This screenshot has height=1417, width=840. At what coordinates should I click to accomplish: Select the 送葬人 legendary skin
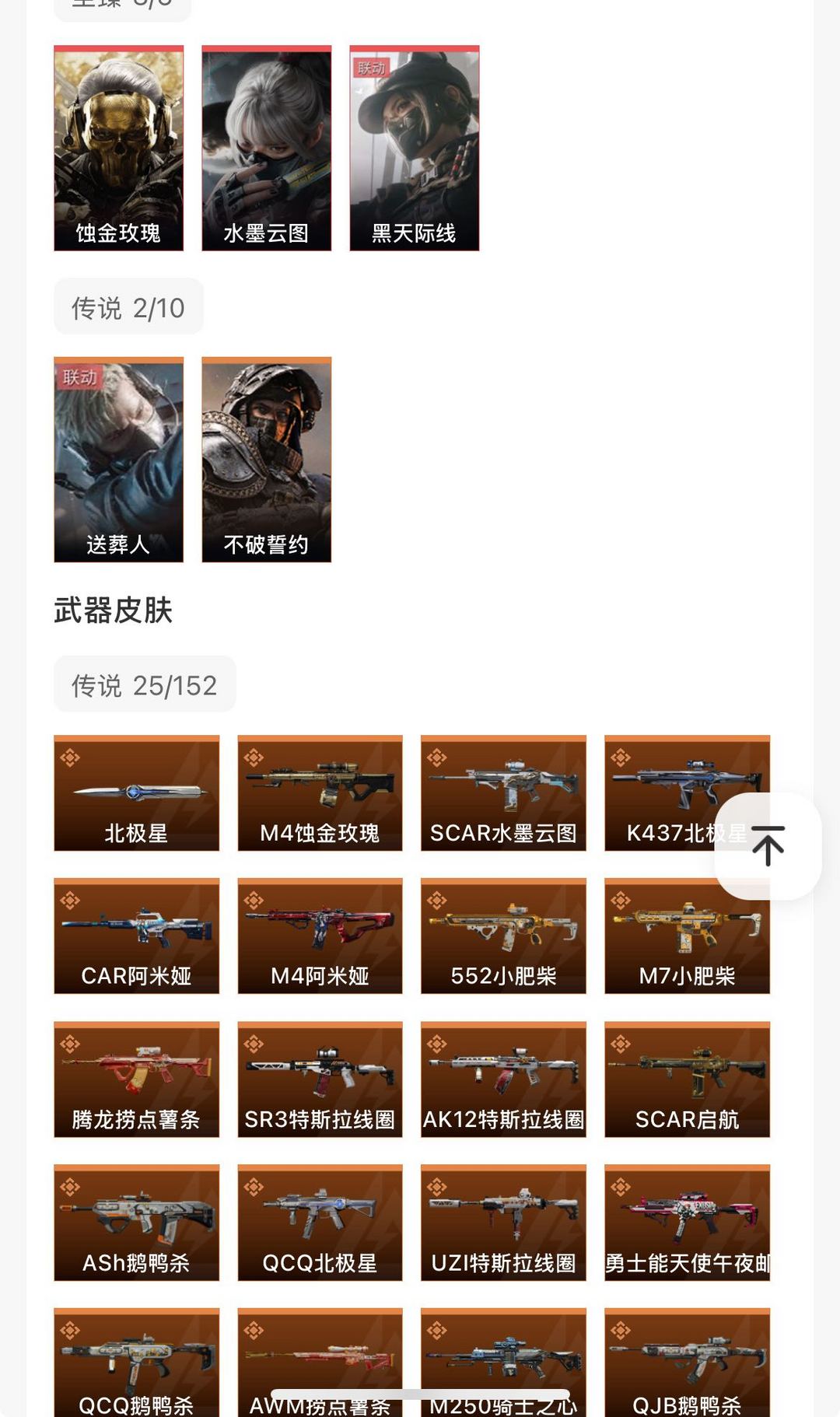[118, 459]
